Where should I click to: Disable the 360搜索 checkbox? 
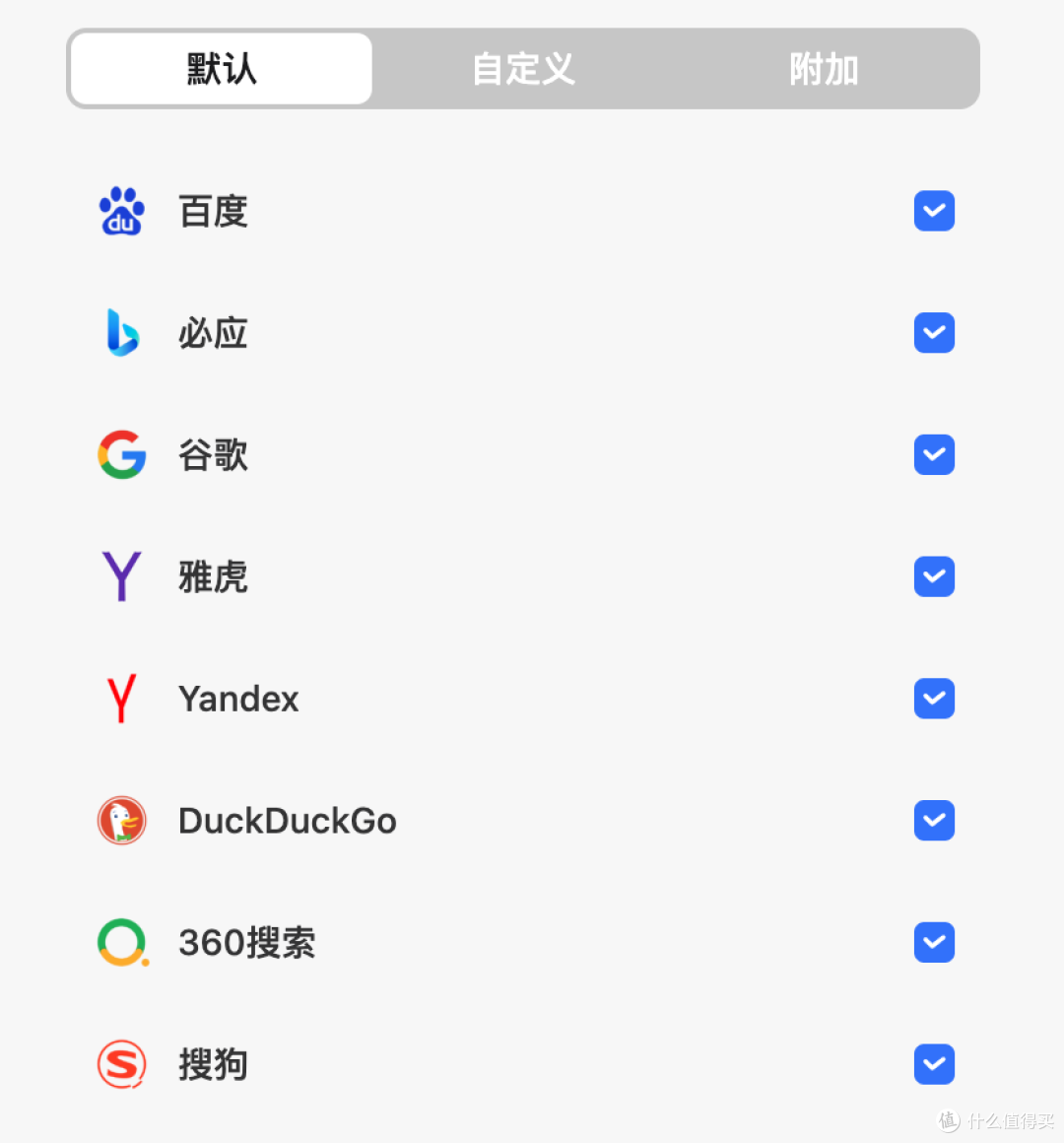click(934, 942)
